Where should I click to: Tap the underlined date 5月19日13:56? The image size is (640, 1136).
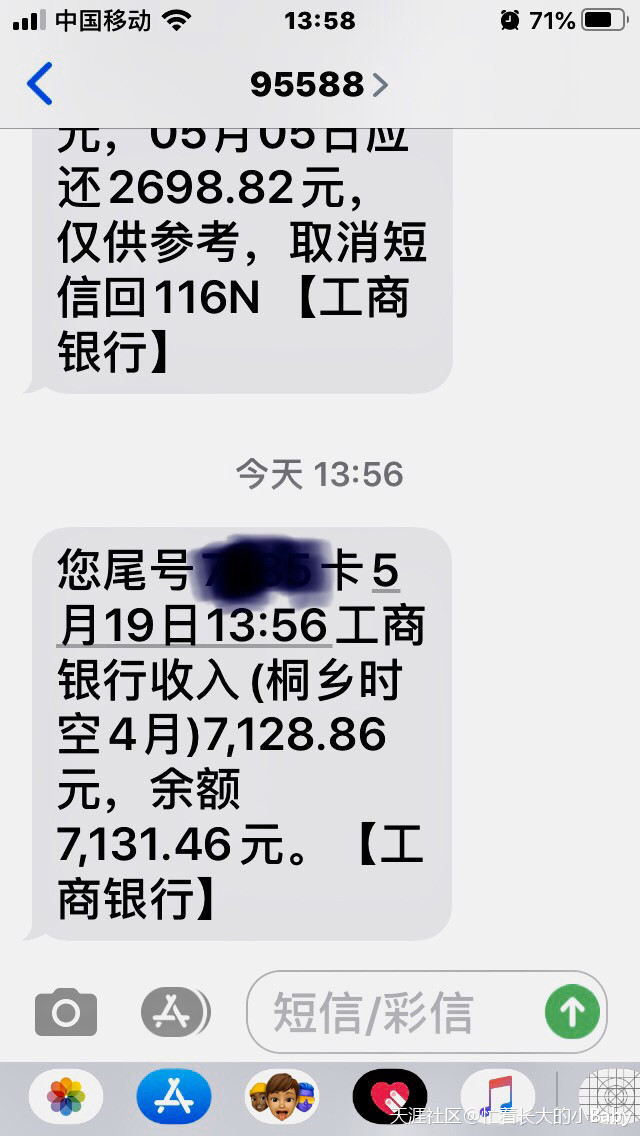pos(195,626)
